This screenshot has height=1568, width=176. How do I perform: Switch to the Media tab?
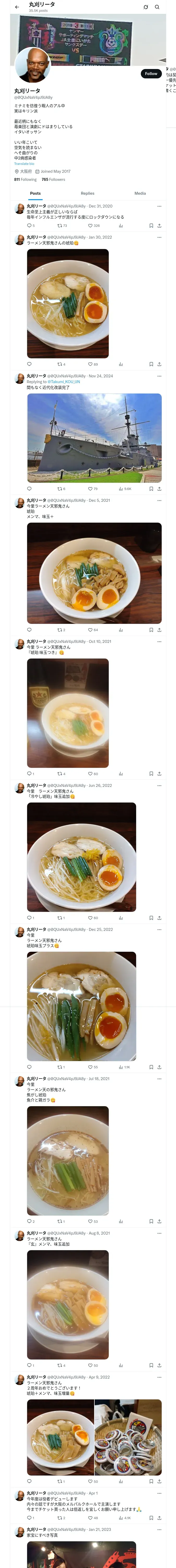[x=140, y=193]
